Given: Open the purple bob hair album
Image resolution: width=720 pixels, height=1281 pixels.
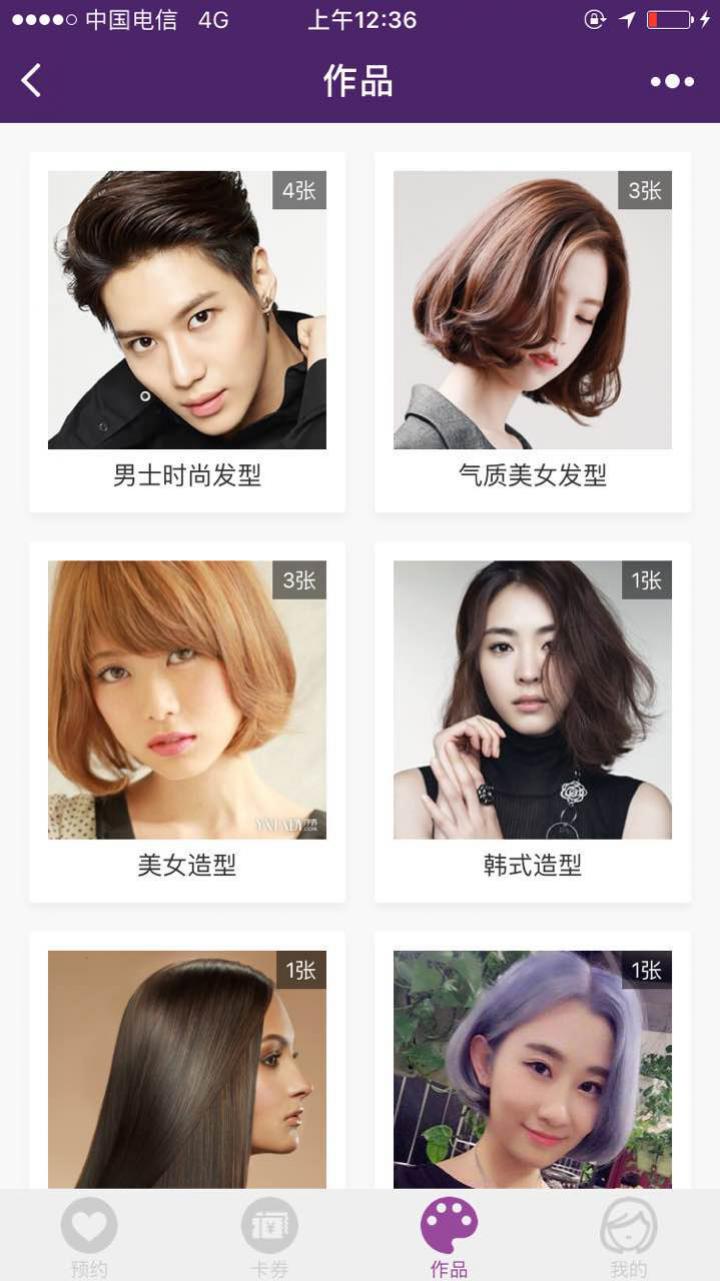Looking at the screenshot, I should [x=532, y=1068].
